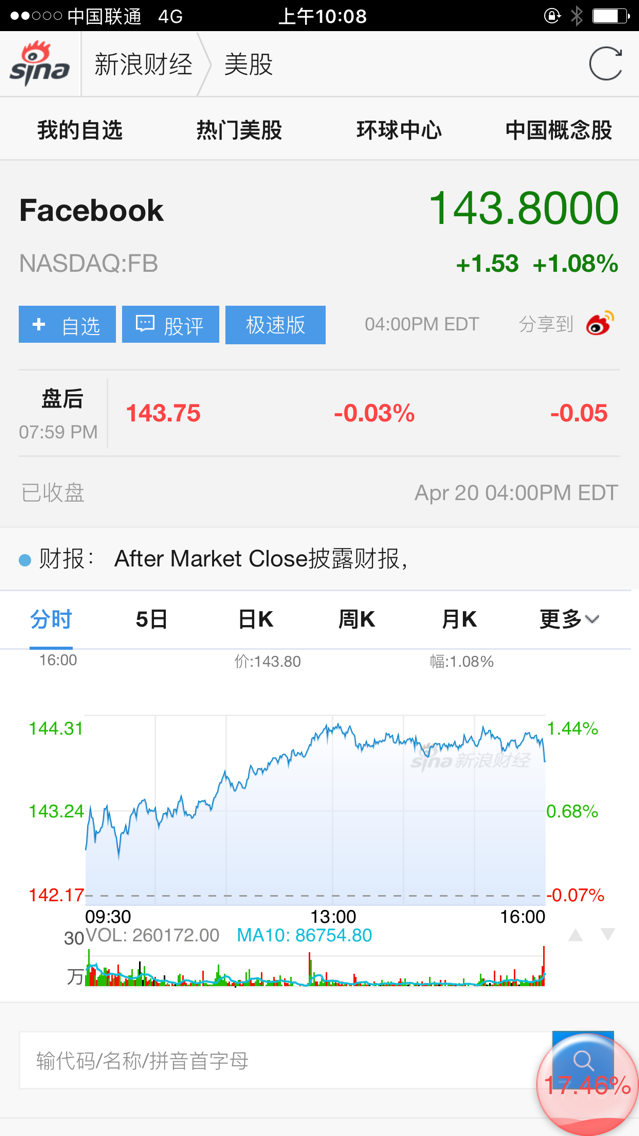Share to Weibo via its icon

pyautogui.click(x=600, y=324)
